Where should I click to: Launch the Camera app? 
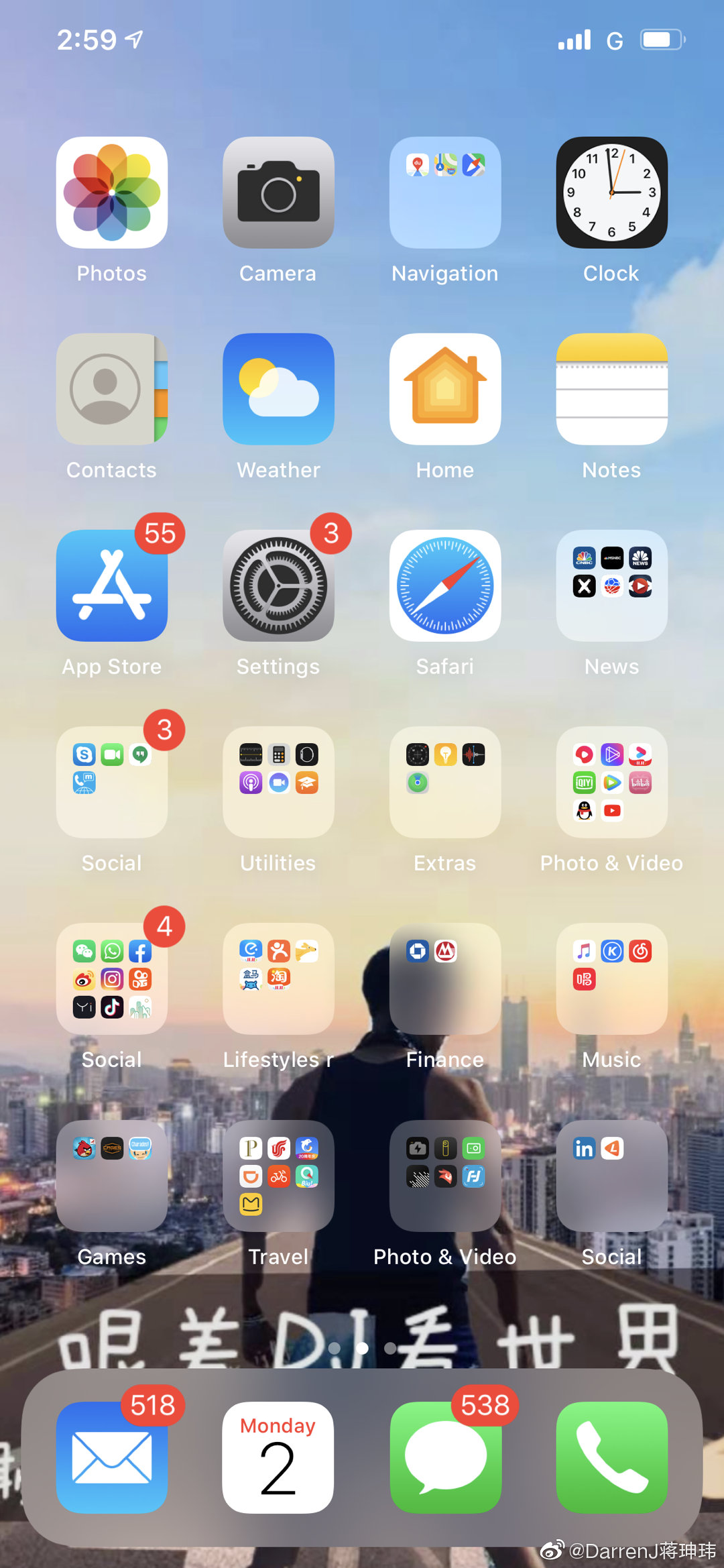(278, 192)
